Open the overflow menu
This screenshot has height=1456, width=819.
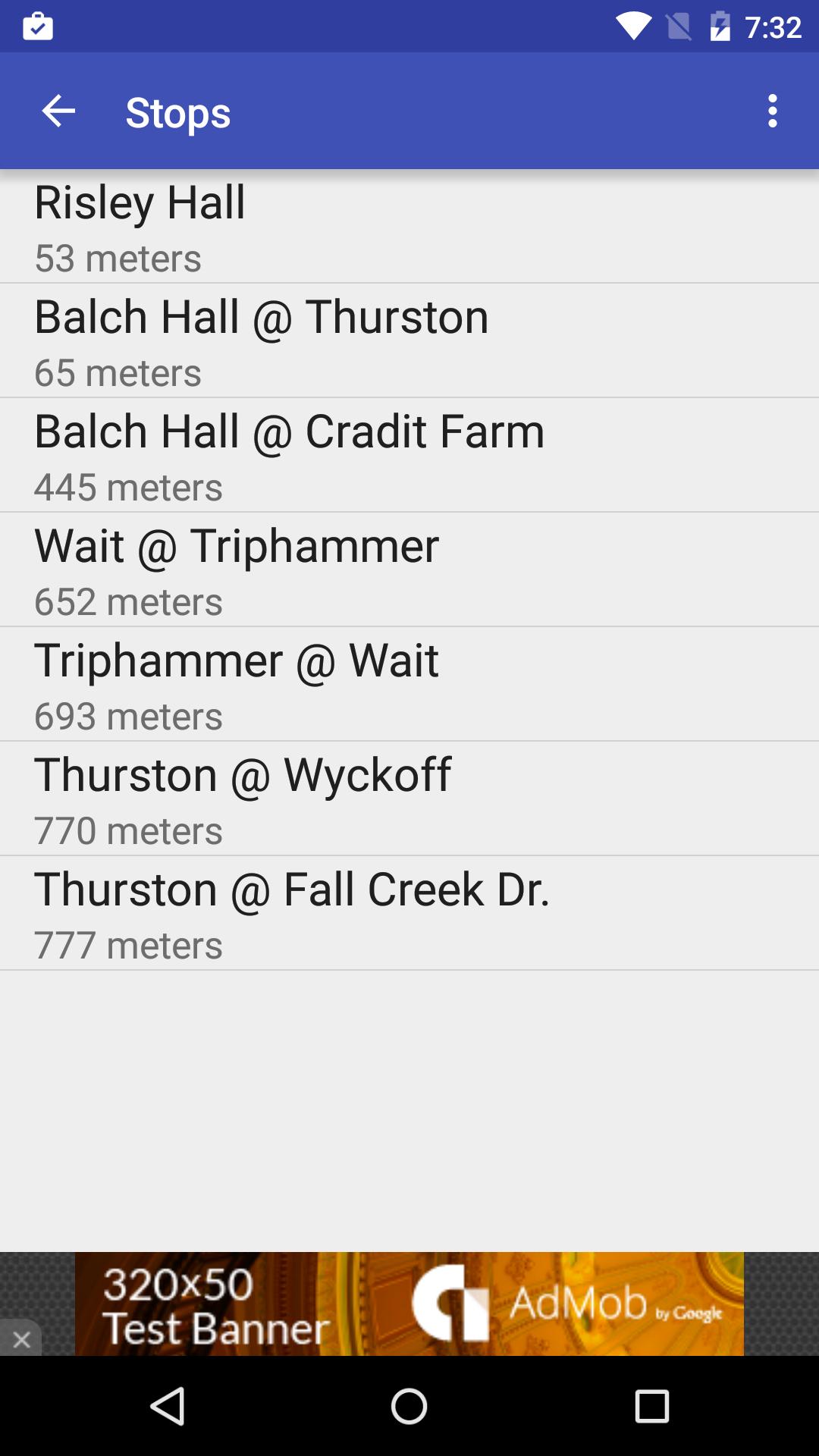pyautogui.click(x=772, y=111)
